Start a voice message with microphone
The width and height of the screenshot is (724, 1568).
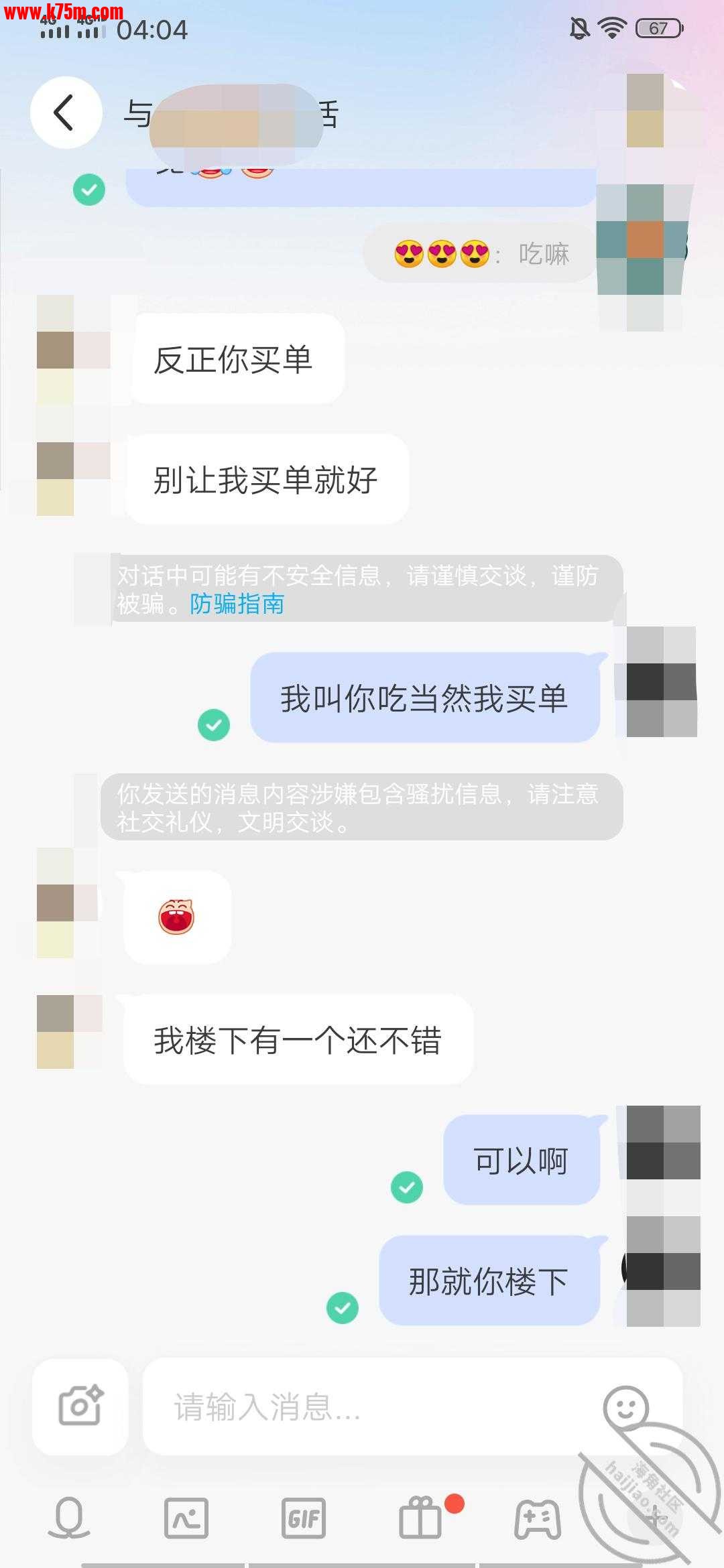coord(69,1518)
